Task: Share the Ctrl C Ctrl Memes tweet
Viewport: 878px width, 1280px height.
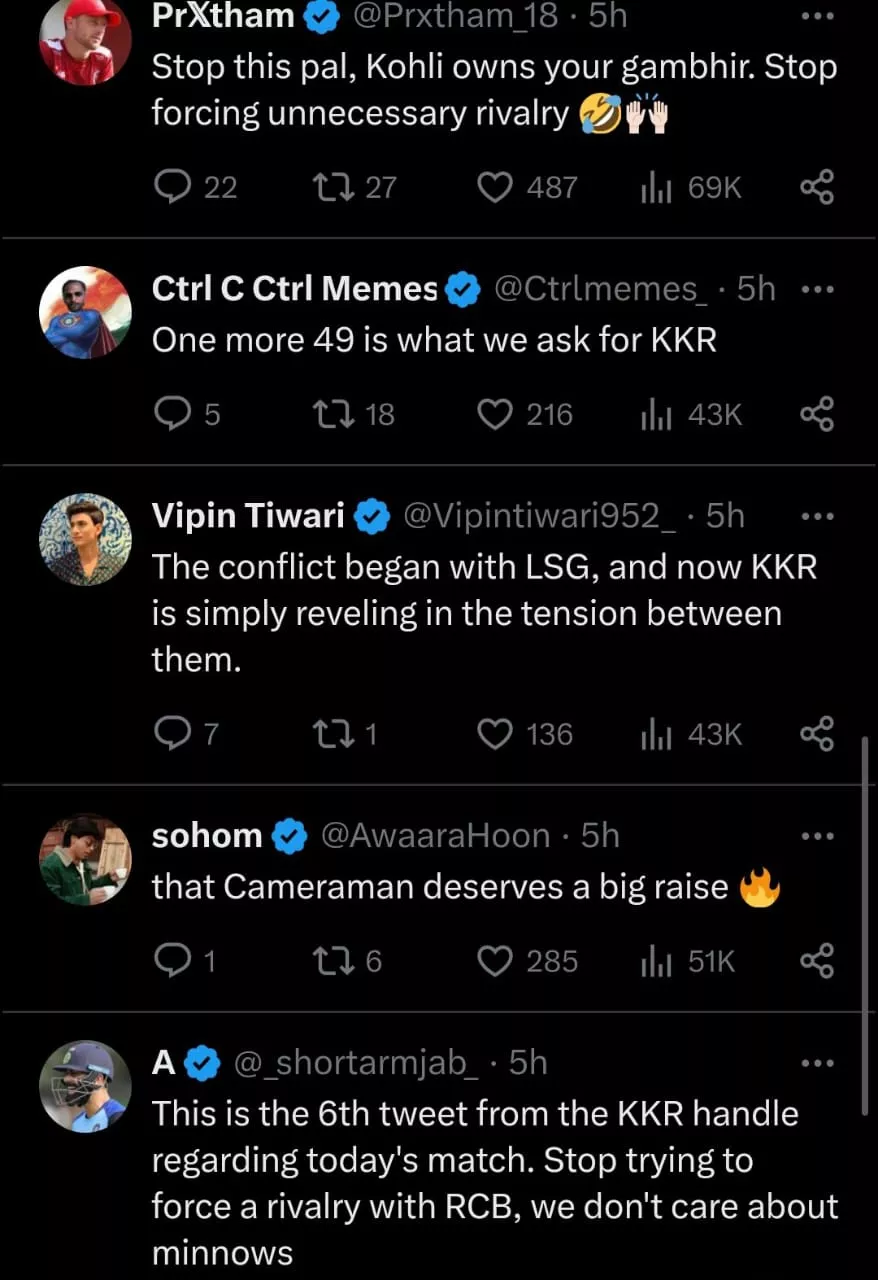Action: point(817,414)
